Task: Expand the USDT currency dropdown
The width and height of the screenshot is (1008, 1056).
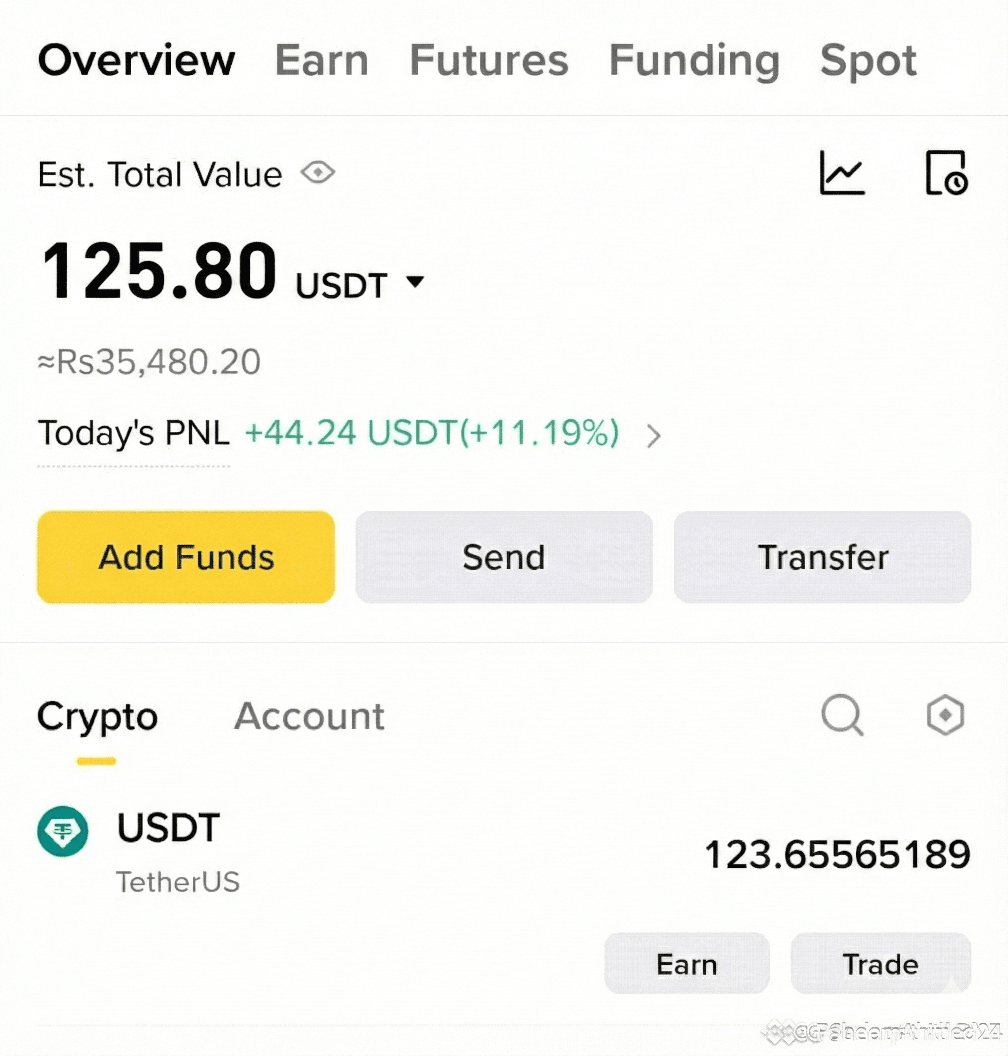Action: point(415,281)
